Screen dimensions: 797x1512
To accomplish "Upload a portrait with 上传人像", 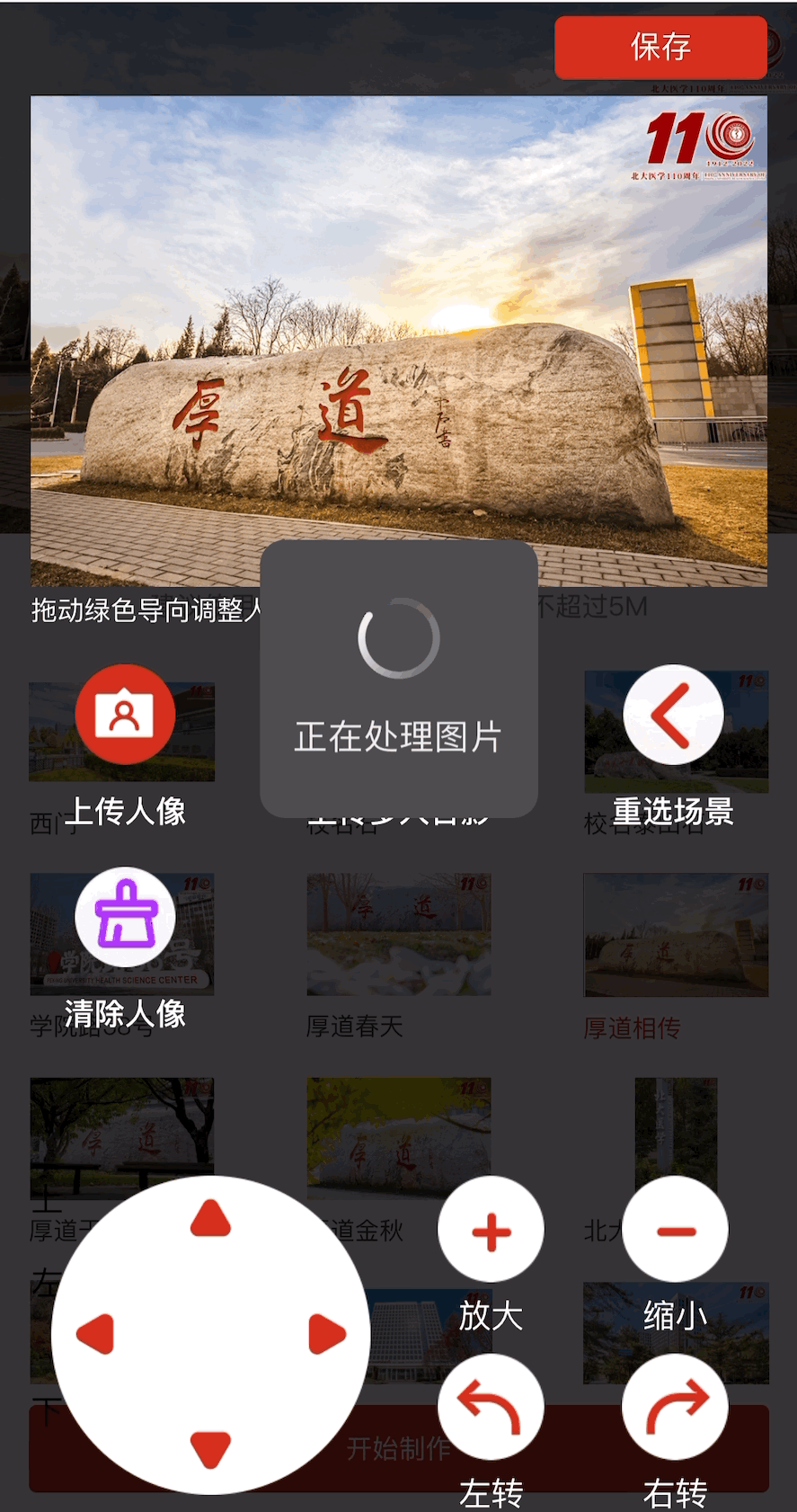I will pyautogui.click(x=125, y=716).
